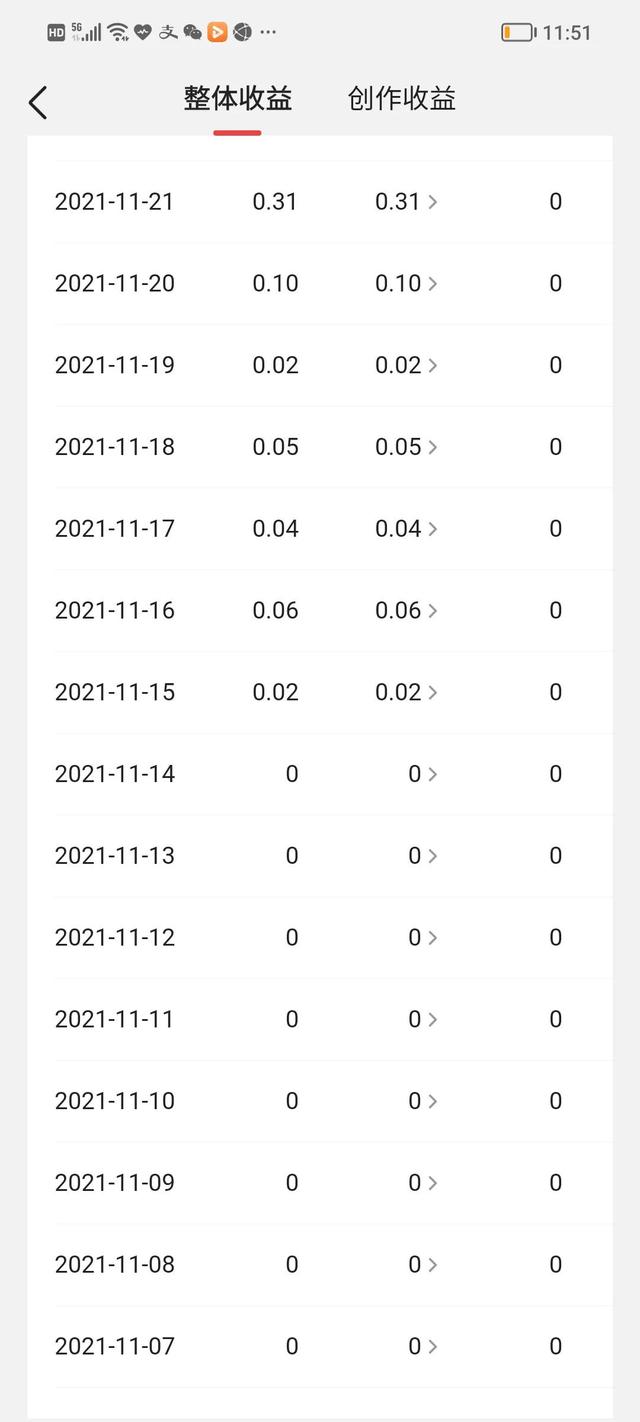Image resolution: width=640 pixels, height=1422 pixels.
Task: Tap the chevron beside 2021-11-10
Action: coord(432,1101)
